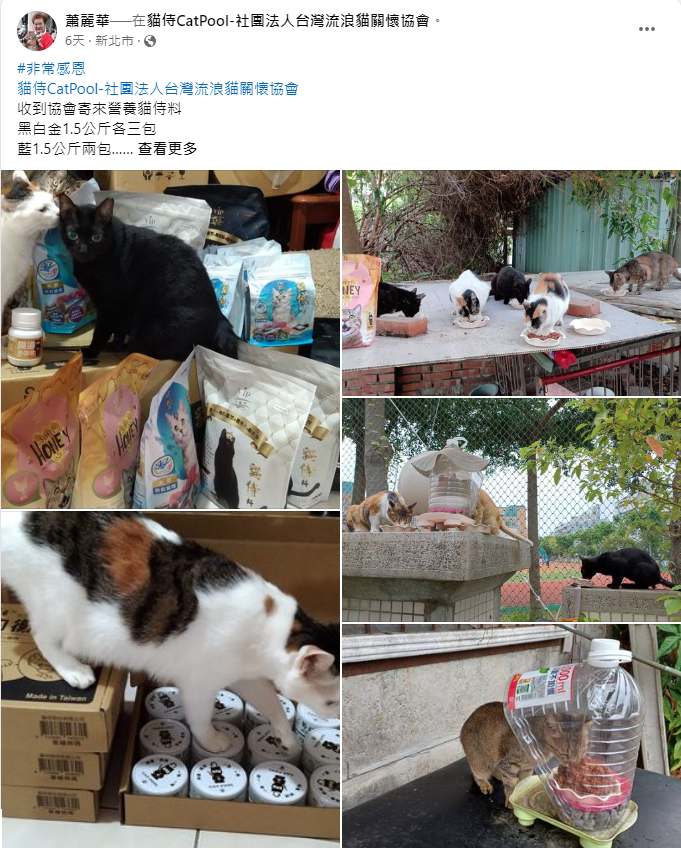
Task: Open photo of cats eating on concrete platform
Action: [511, 283]
